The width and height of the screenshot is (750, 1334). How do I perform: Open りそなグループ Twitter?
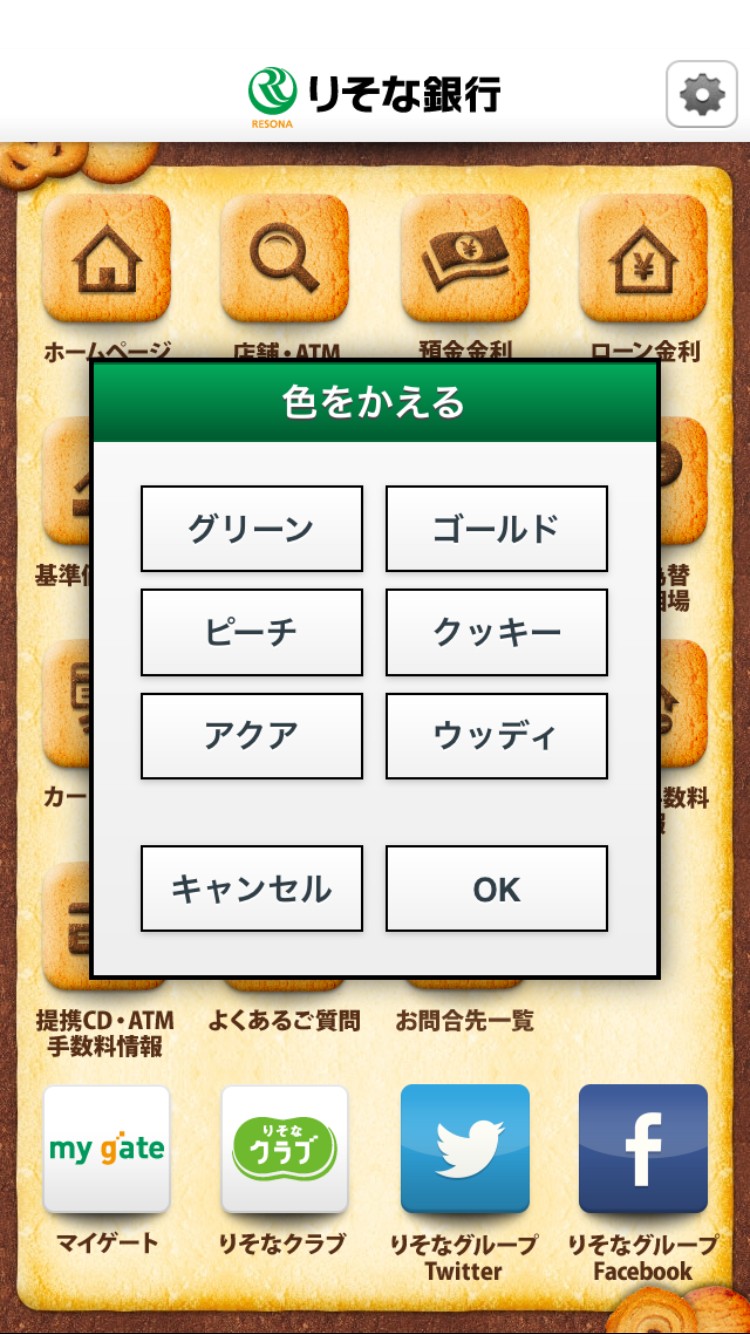pos(464,1149)
